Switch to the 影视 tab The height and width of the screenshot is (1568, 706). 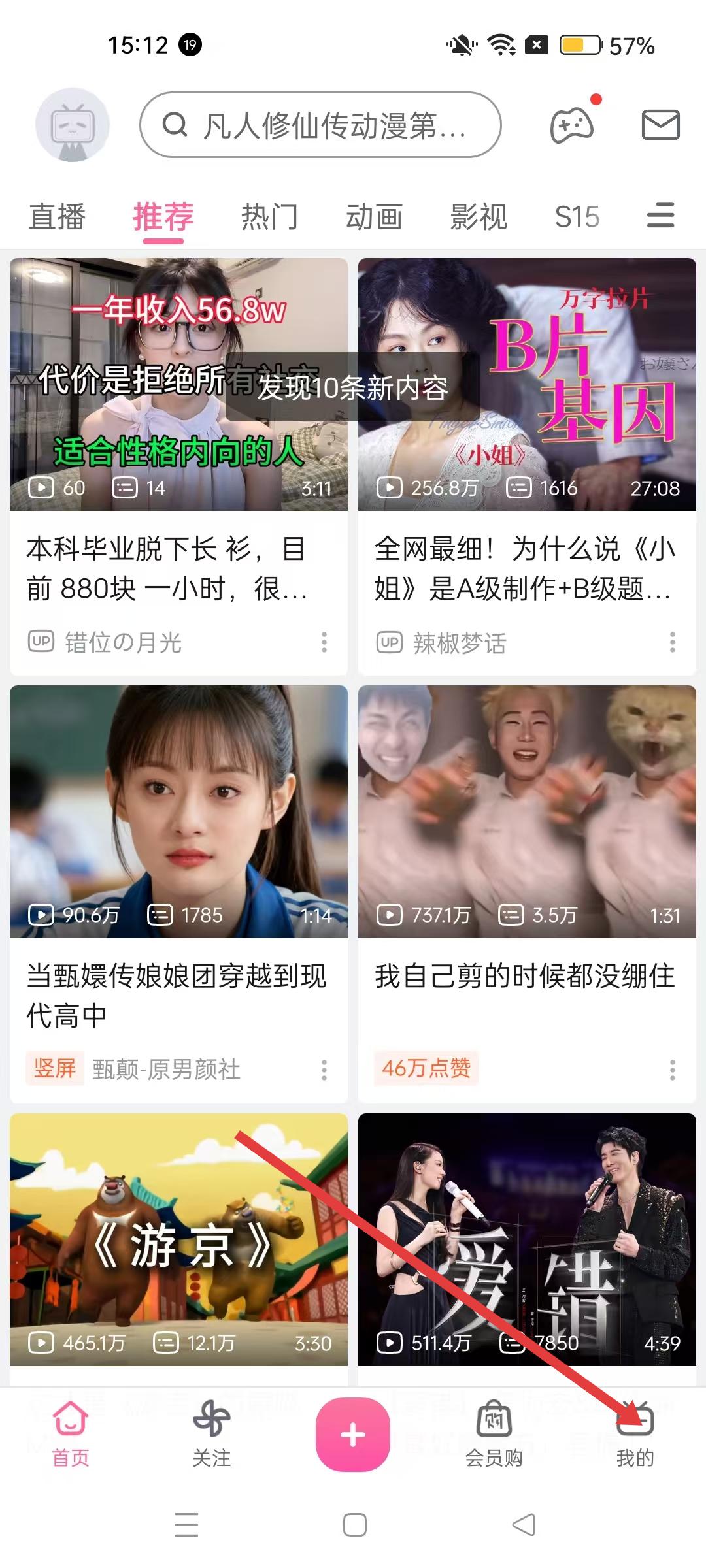pos(479,217)
